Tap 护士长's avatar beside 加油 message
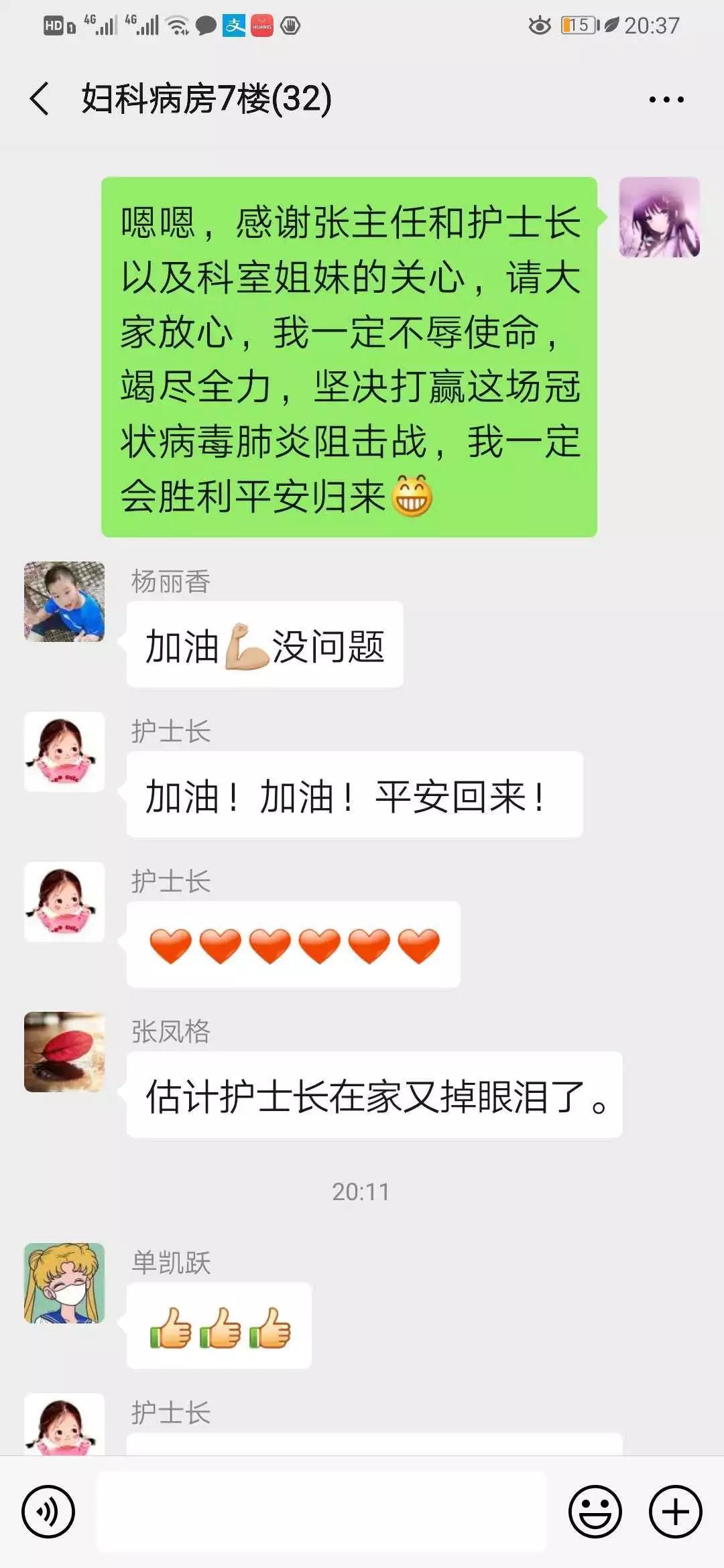 [64, 752]
